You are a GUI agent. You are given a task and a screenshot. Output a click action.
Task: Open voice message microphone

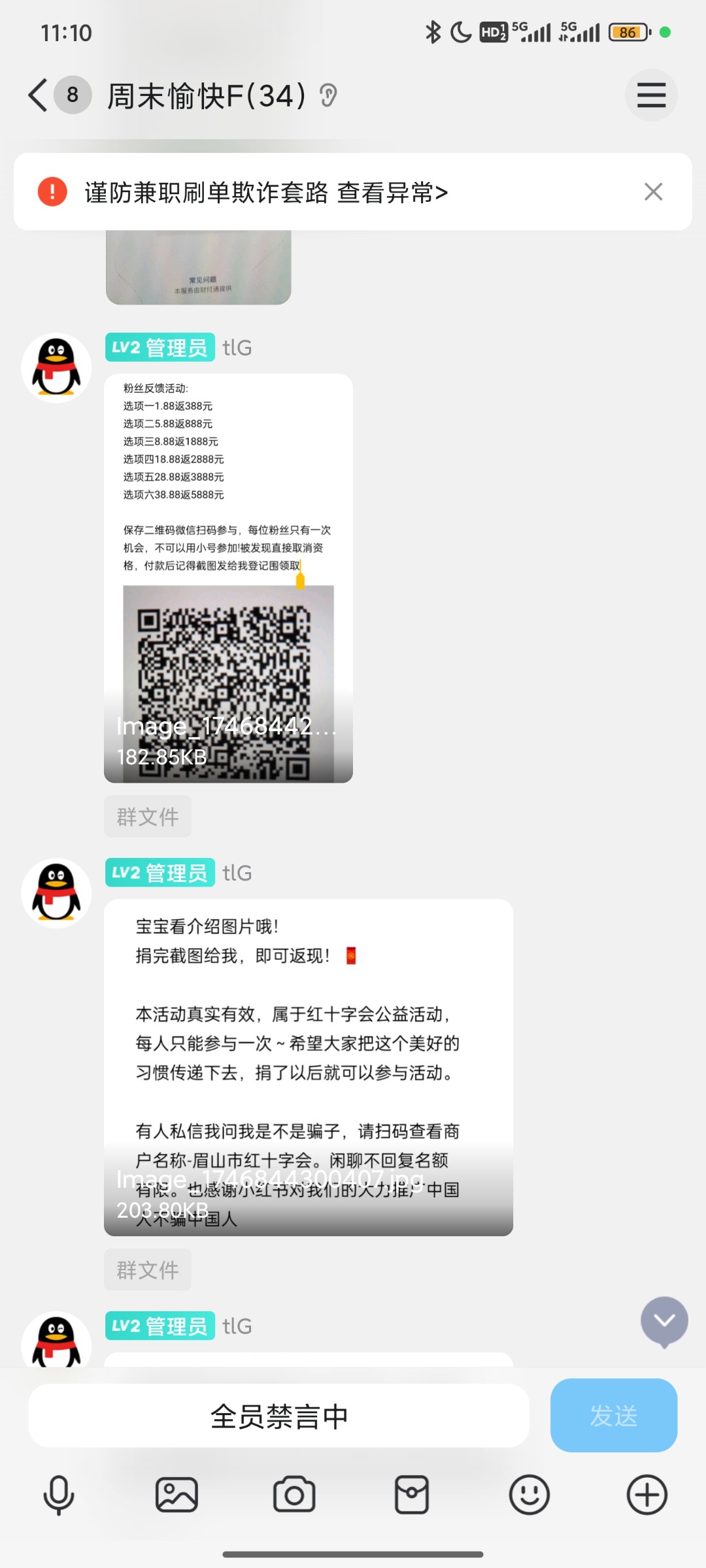(x=59, y=1495)
